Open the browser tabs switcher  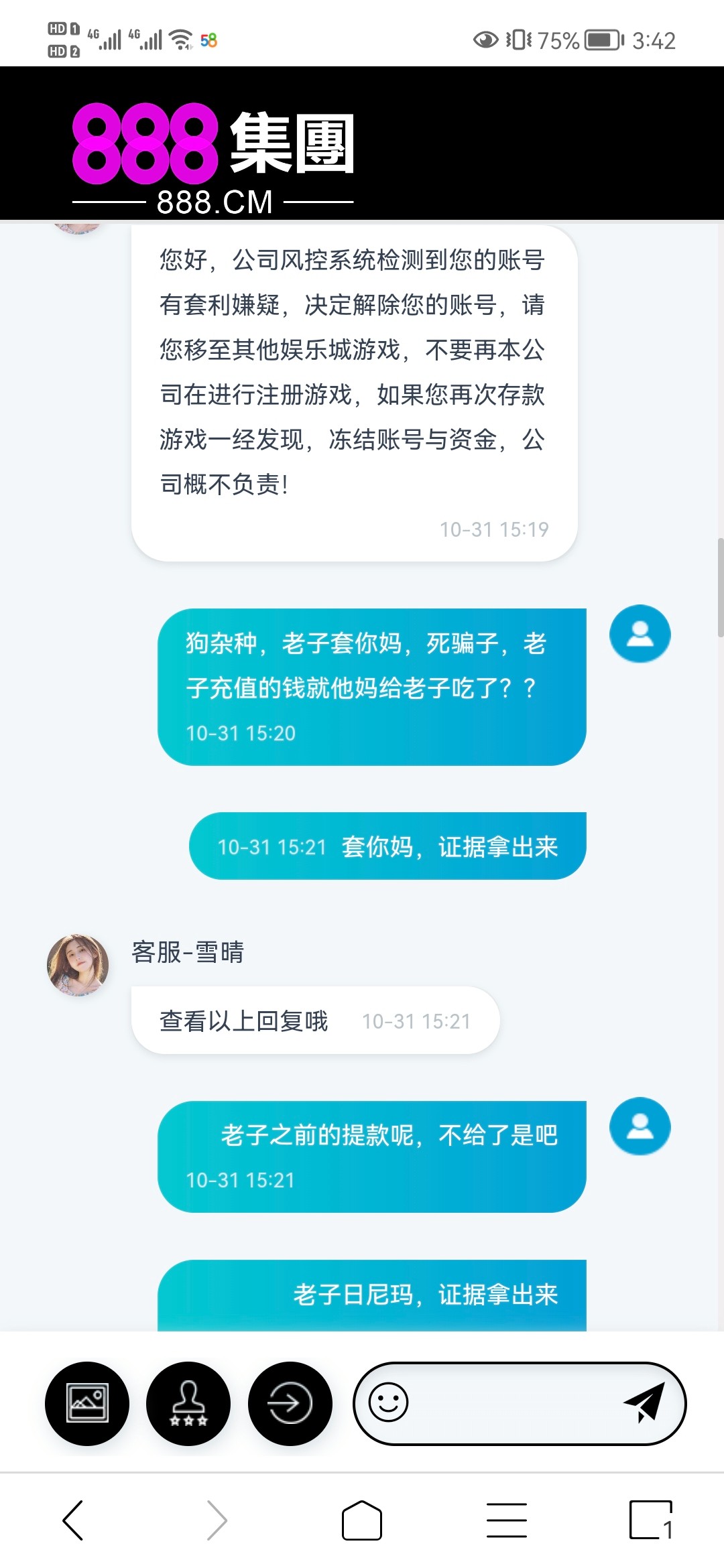(x=650, y=1520)
